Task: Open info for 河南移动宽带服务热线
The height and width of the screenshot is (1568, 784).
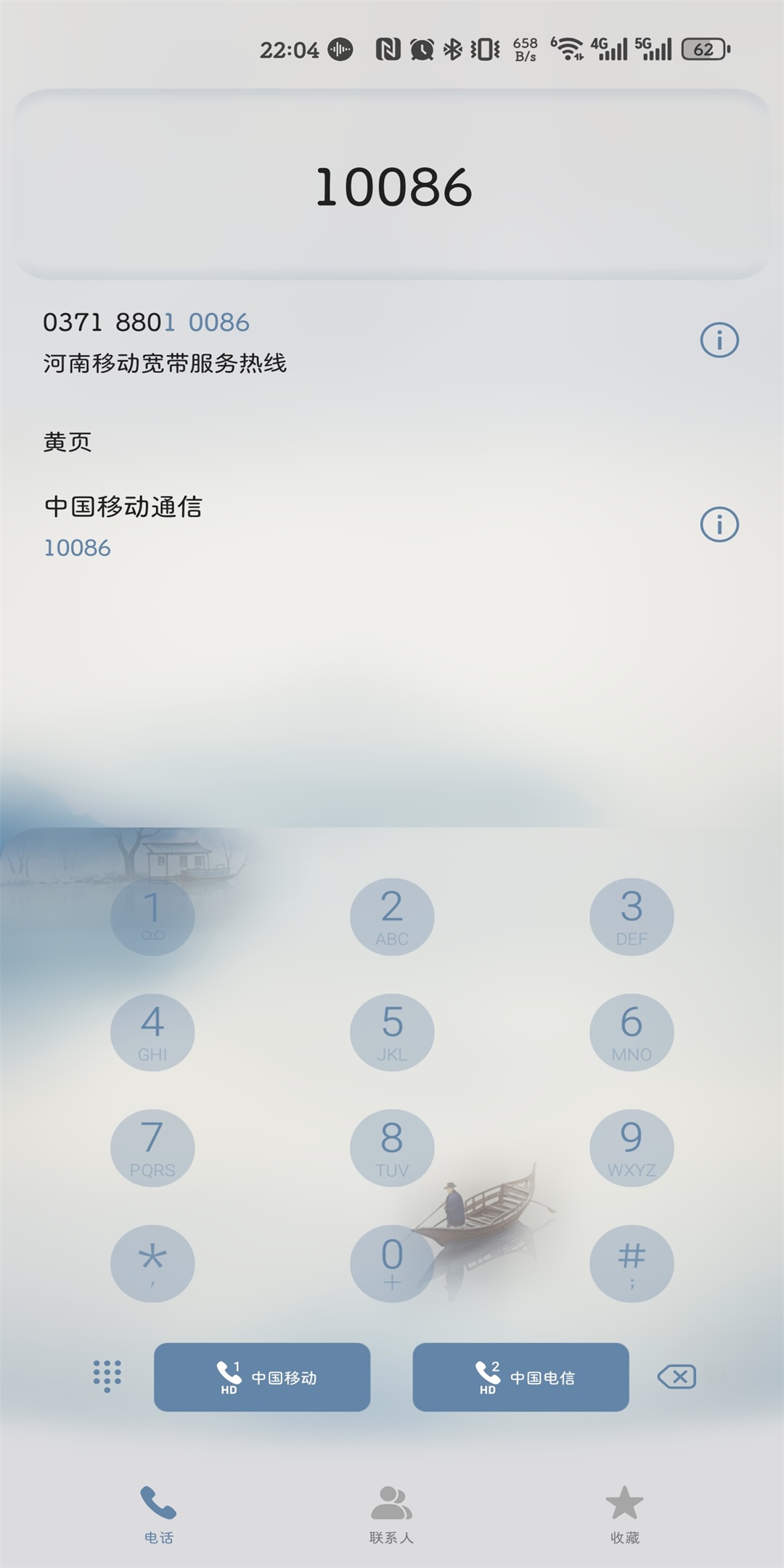Action: (x=719, y=340)
